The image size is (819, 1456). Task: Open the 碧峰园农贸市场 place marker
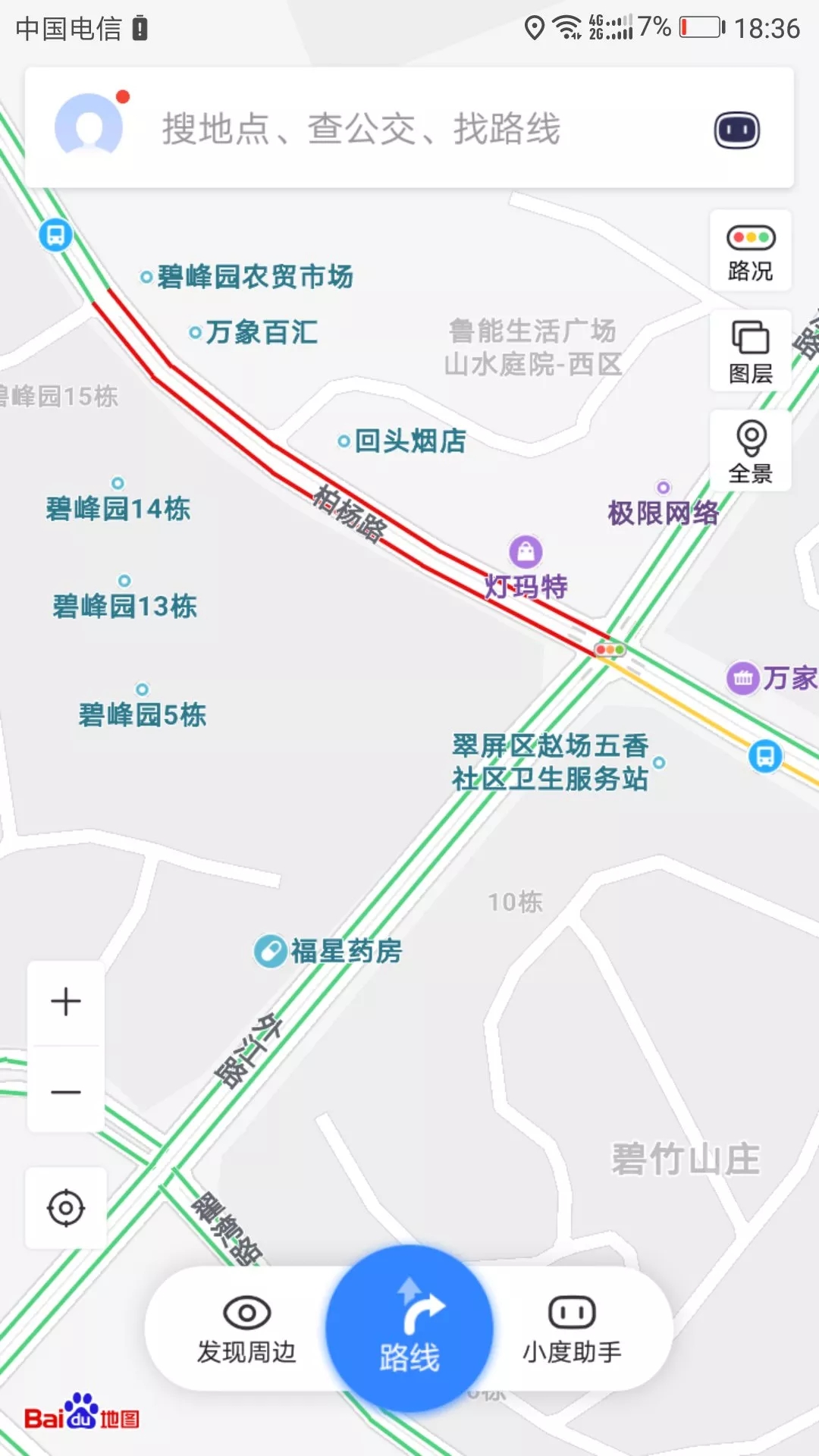[x=147, y=278]
